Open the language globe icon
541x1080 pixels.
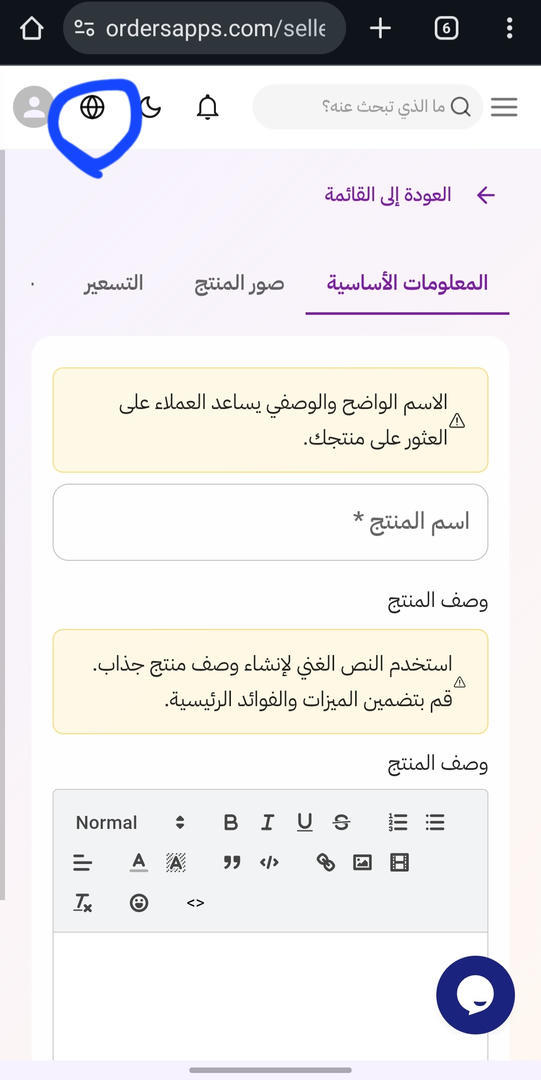[x=92, y=107]
